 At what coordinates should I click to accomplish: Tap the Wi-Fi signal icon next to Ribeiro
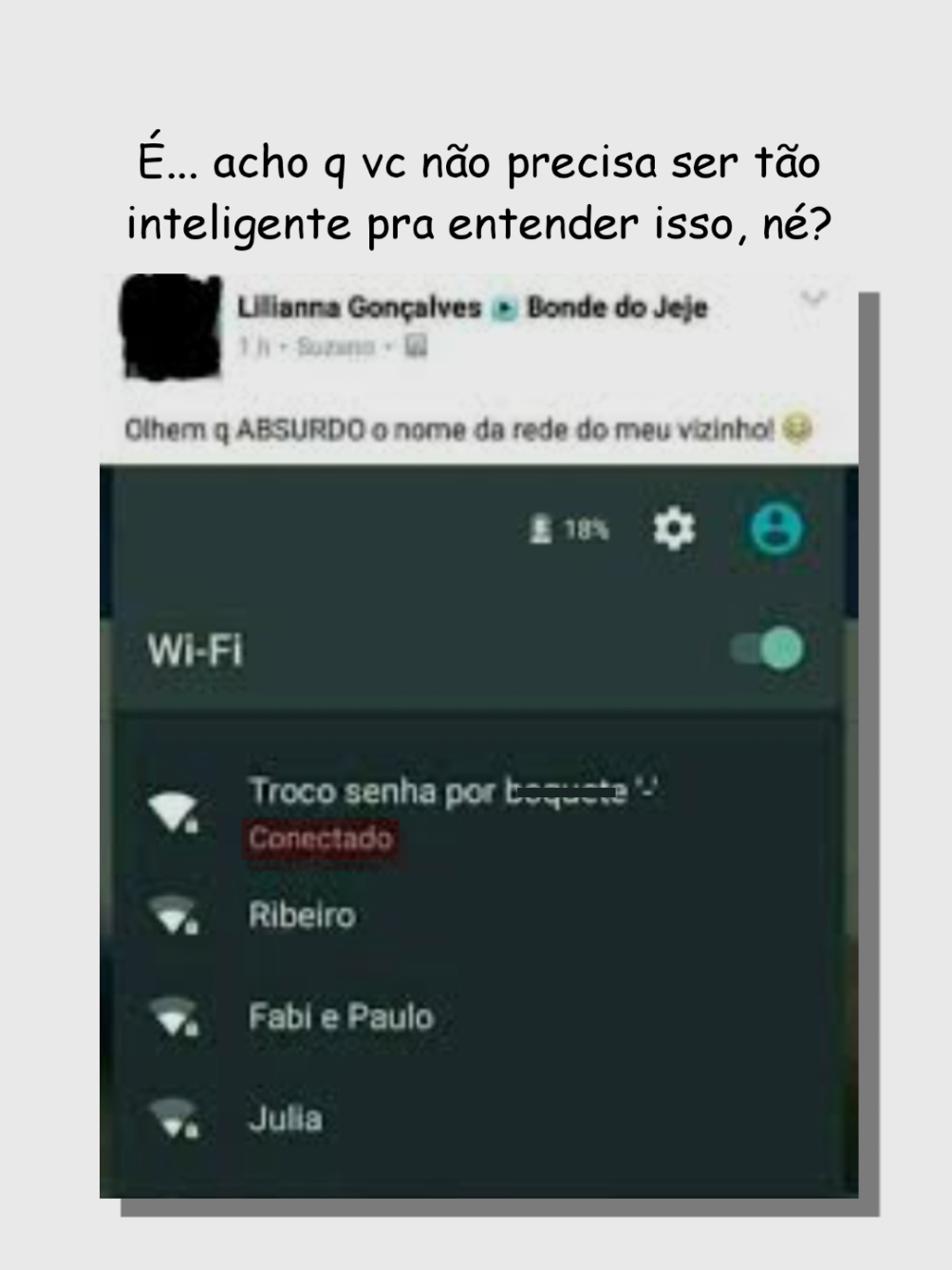(175, 916)
